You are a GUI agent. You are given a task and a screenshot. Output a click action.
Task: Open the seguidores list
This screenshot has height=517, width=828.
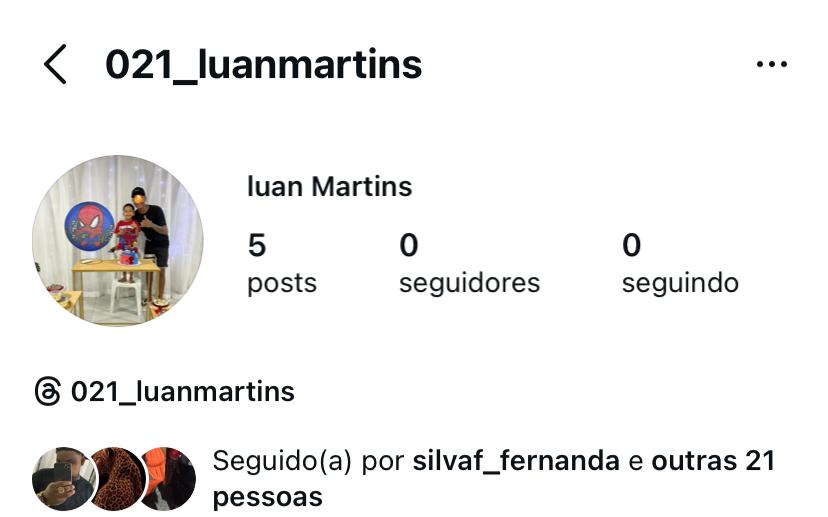468,264
